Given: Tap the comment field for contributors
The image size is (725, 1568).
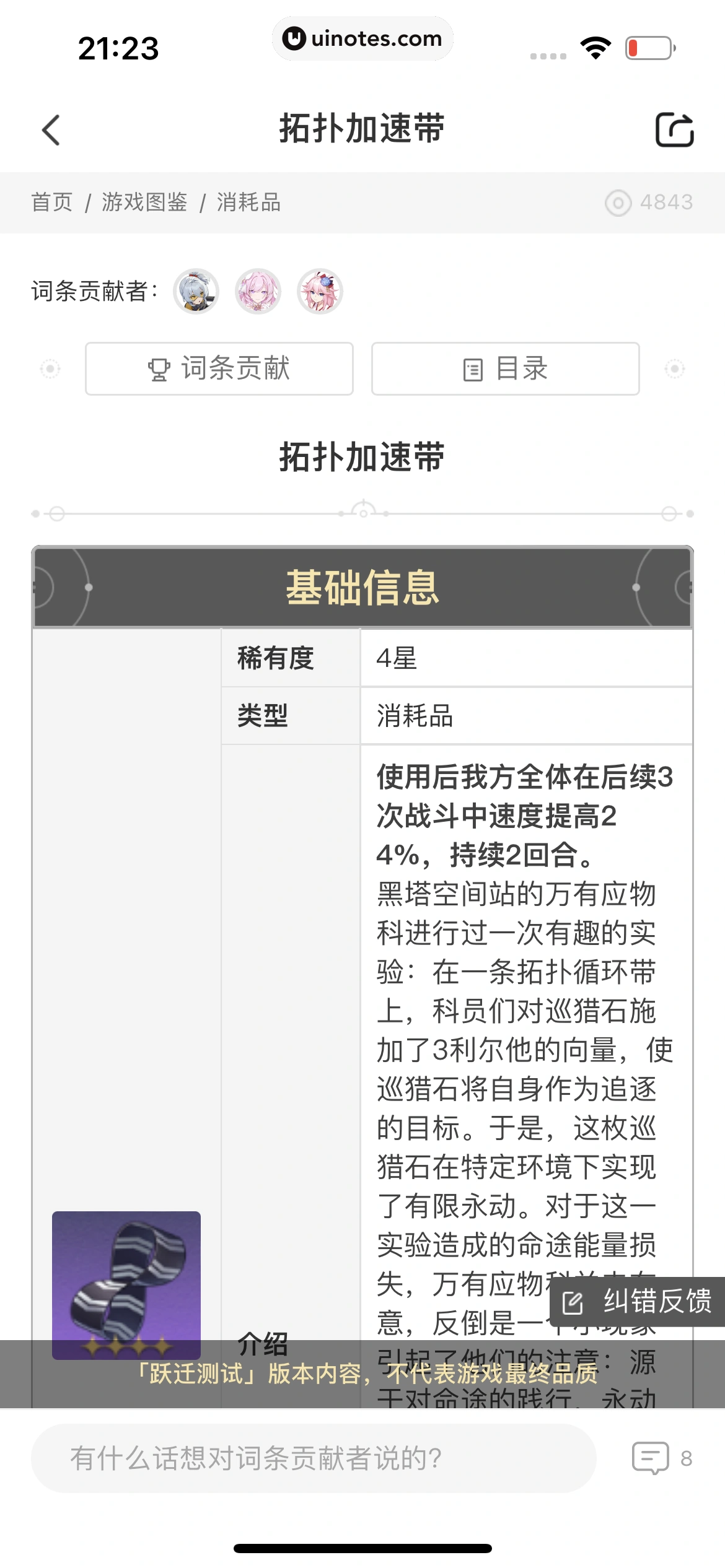Looking at the screenshot, I should tap(314, 1458).
